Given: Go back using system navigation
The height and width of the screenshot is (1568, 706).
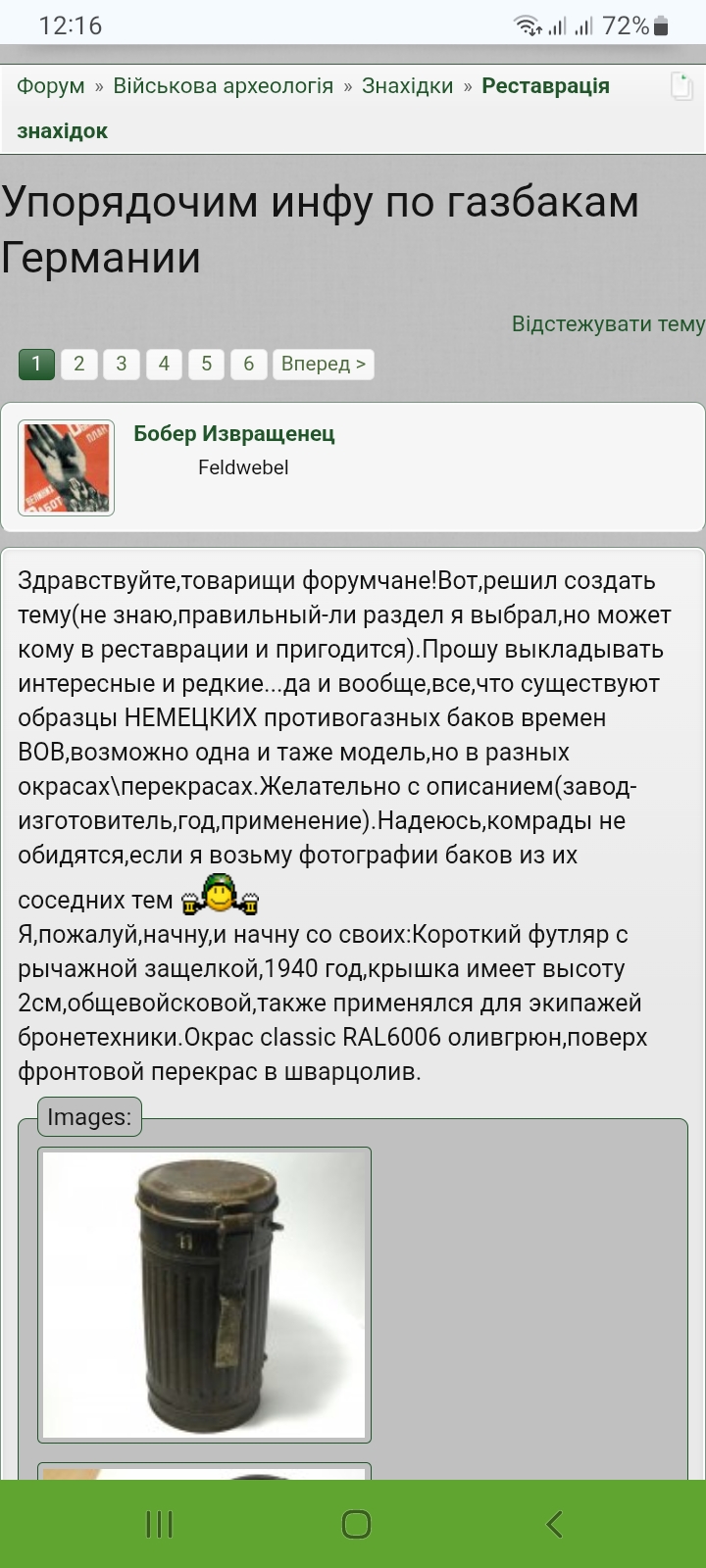Looking at the screenshot, I should (x=554, y=1524).
